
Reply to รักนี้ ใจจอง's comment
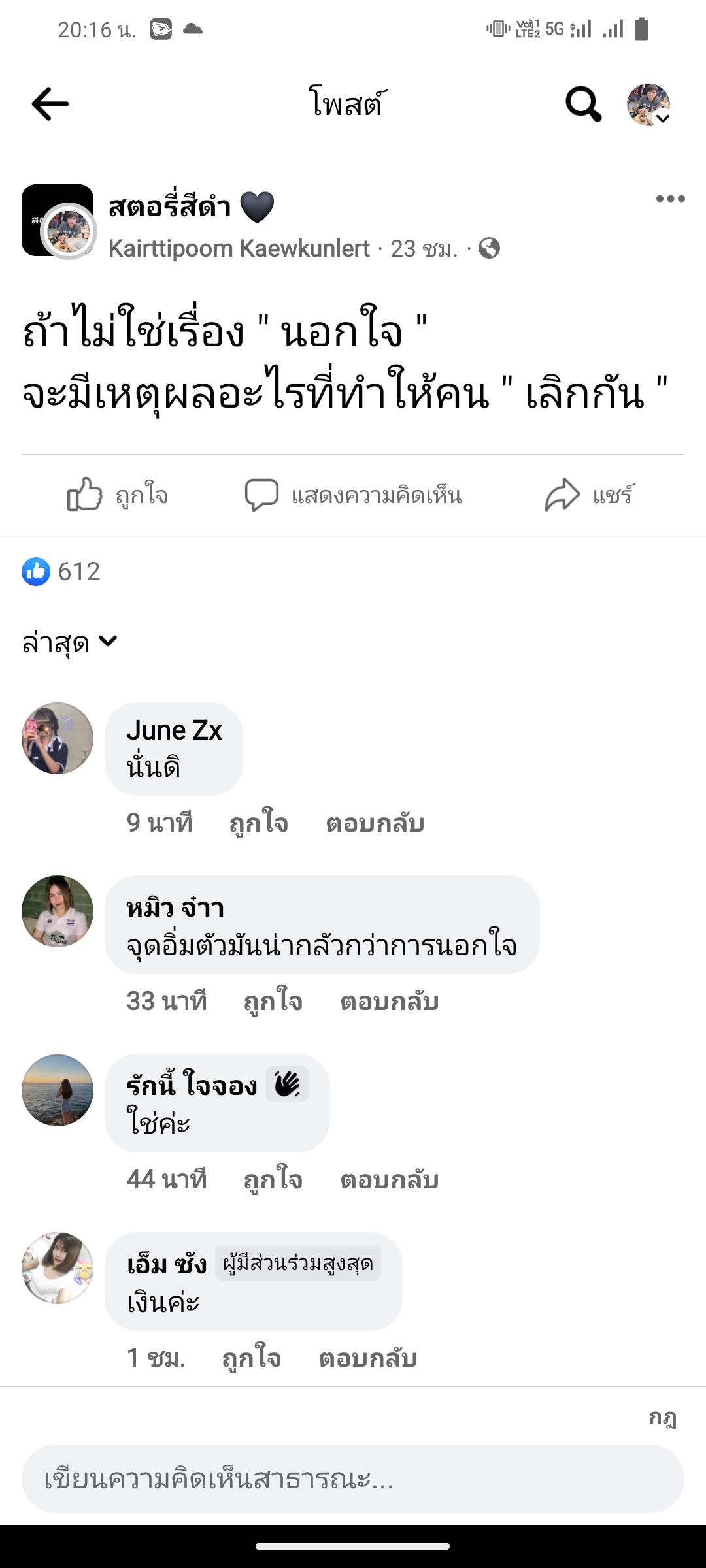[389, 1179]
